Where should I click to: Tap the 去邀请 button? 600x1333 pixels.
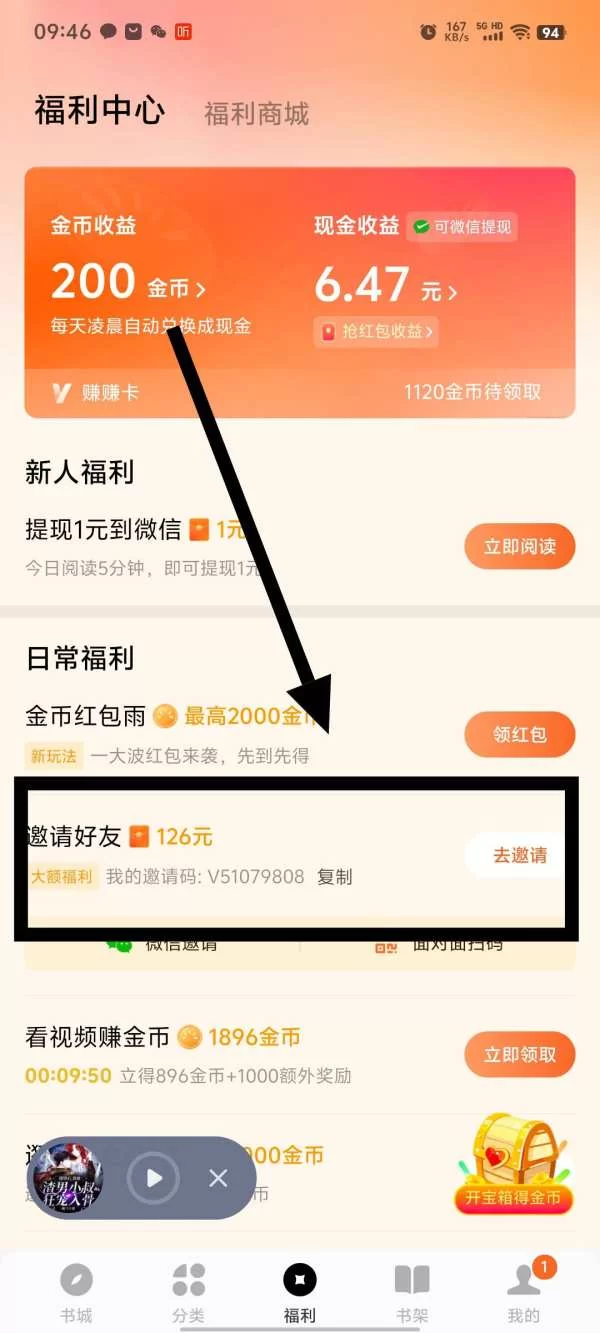pyautogui.click(x=519, y=855)
